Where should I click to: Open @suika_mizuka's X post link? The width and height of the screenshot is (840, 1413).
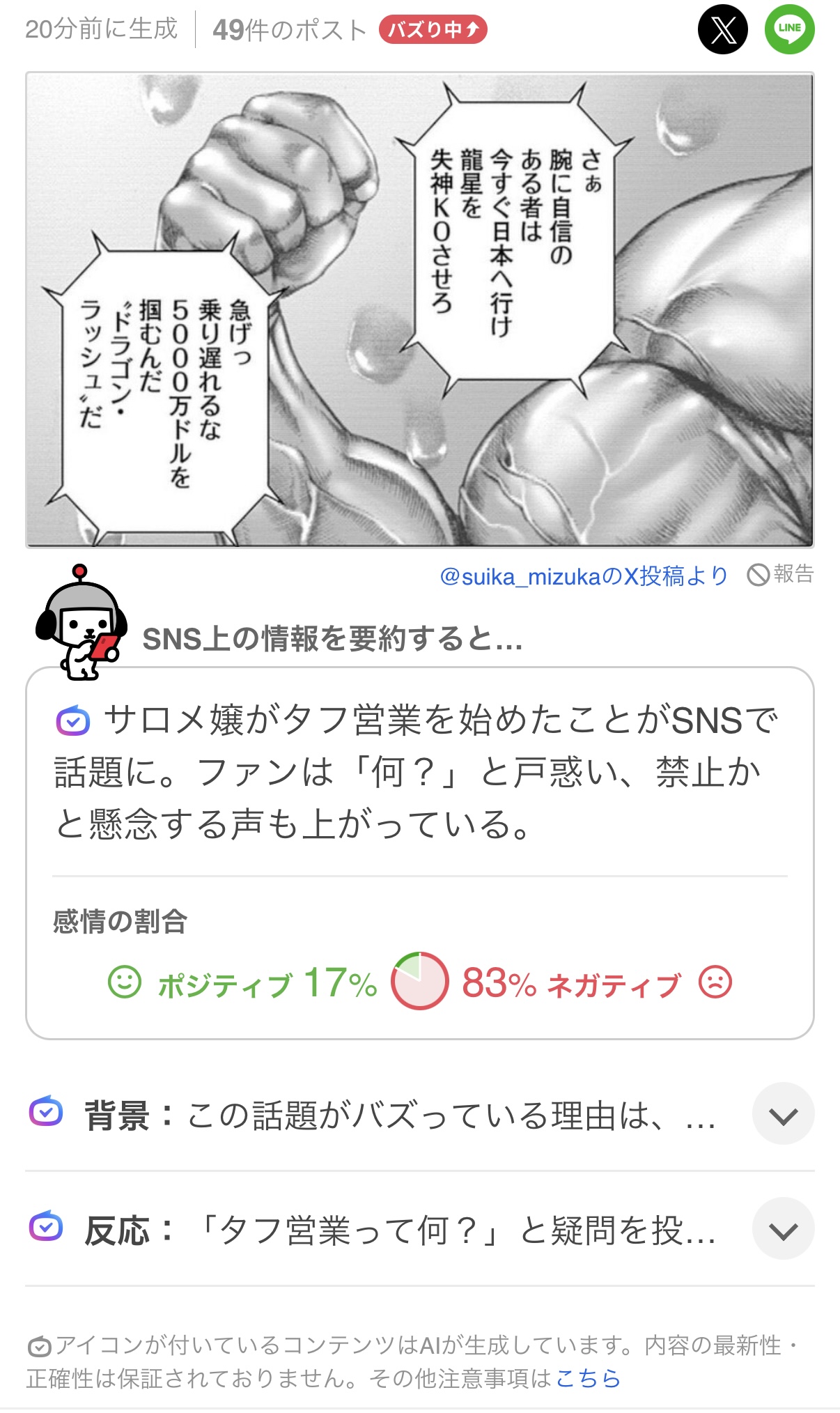[584, 576]
